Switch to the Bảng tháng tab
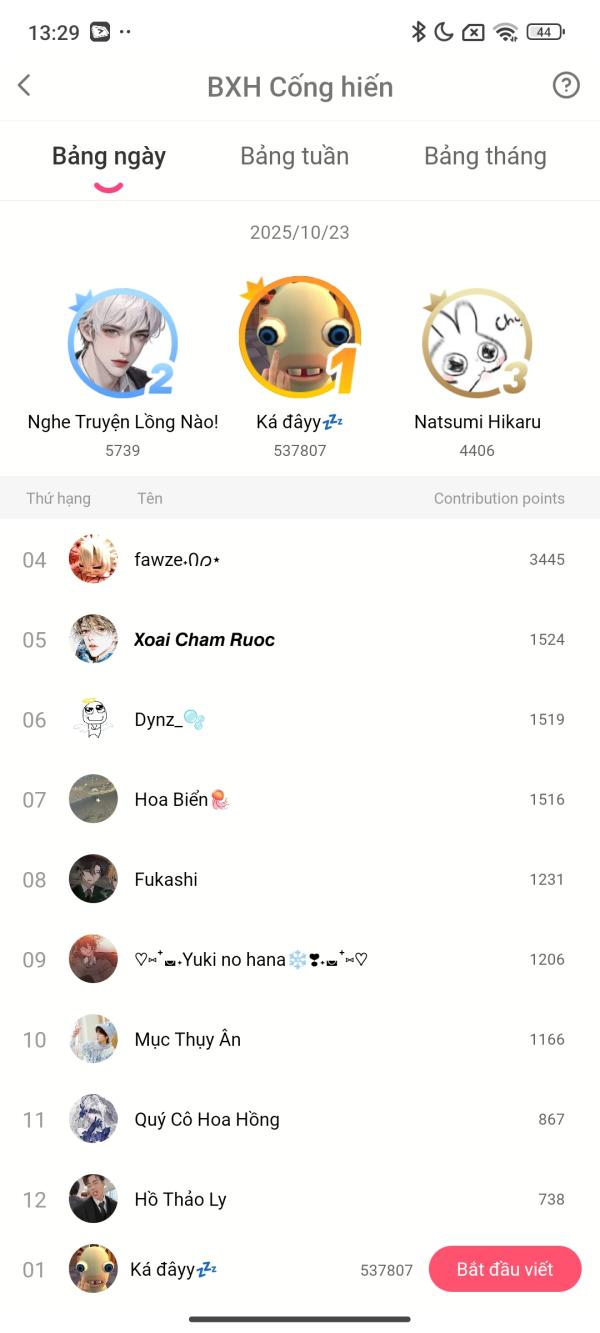Screen dimensions: 600x1333 485,156
